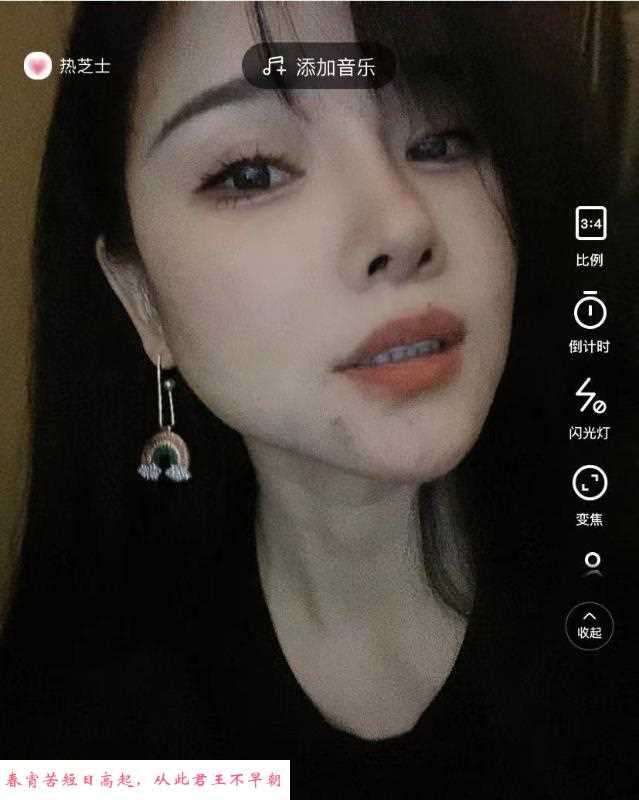Collapse the side toolbar with 收起
Image resolution: width=639 pixels, height=800 pixels.
click(x=590, y=622)
